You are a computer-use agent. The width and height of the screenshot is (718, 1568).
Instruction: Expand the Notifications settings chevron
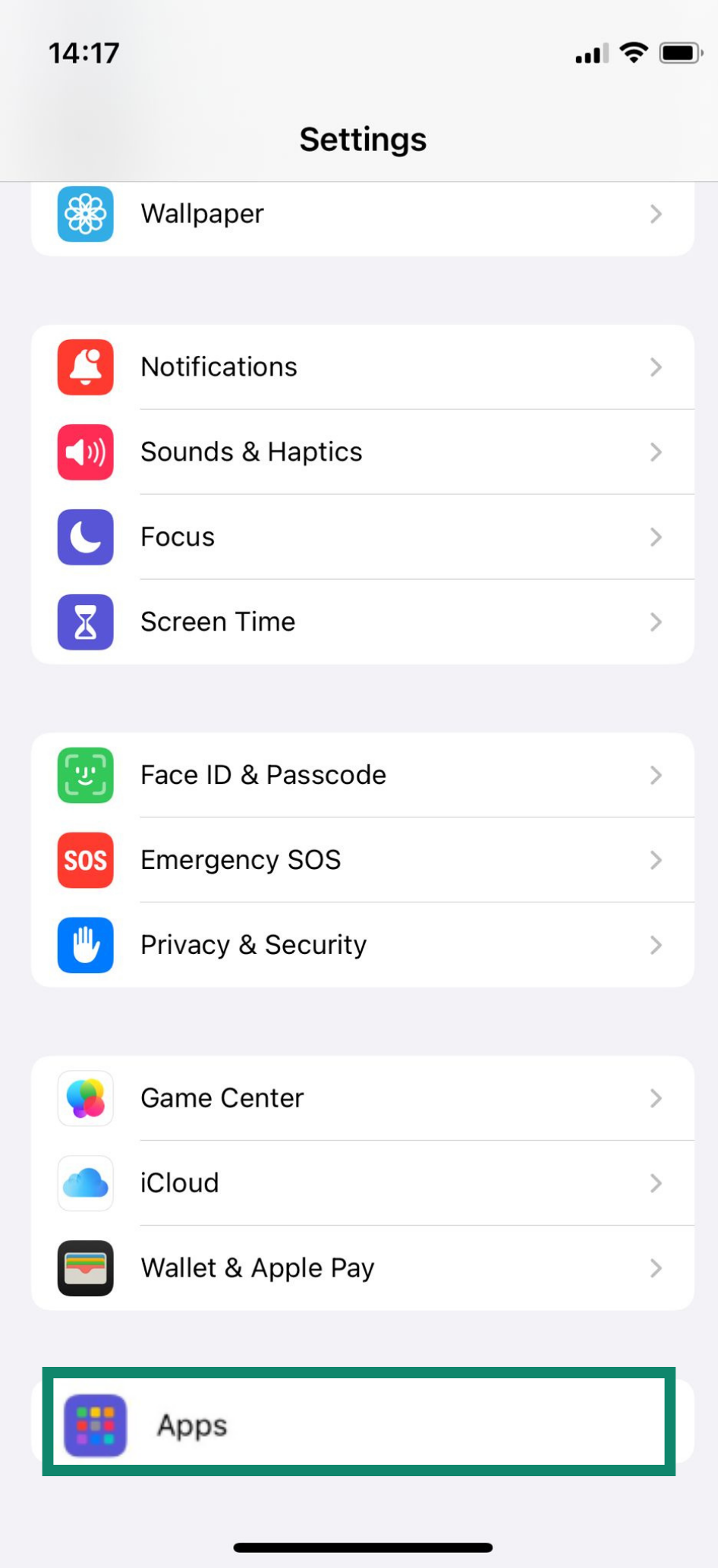coord(657,367)
